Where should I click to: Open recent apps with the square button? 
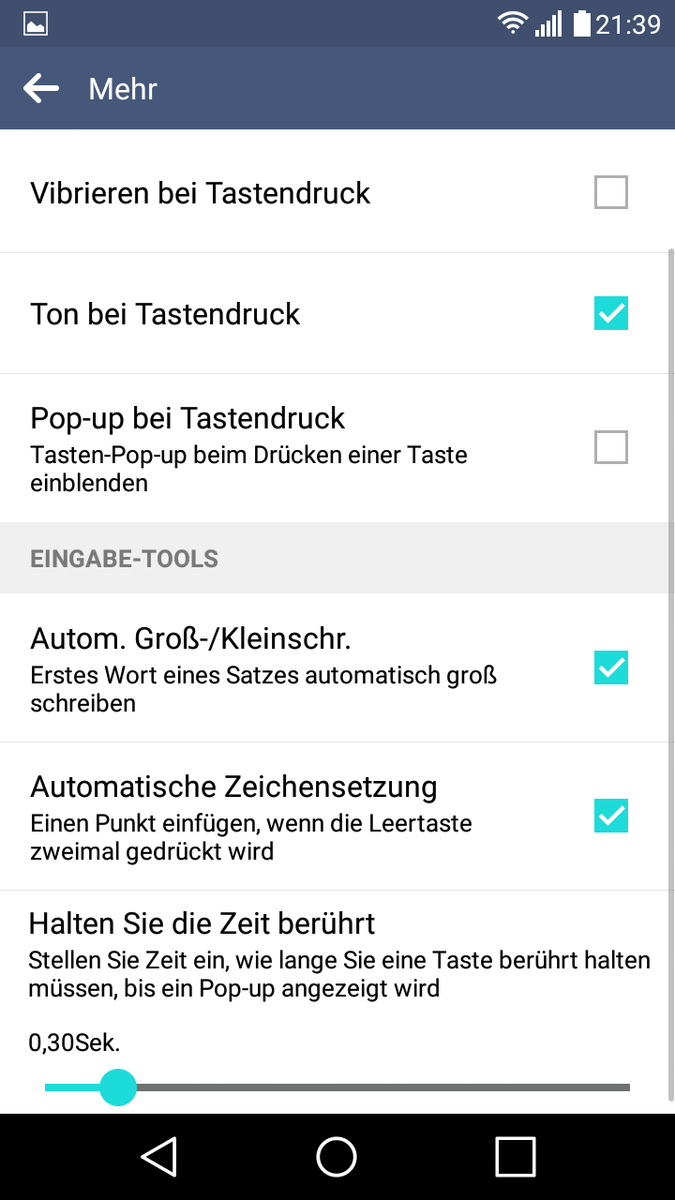pyautogui.click(x=515, y=1157)
